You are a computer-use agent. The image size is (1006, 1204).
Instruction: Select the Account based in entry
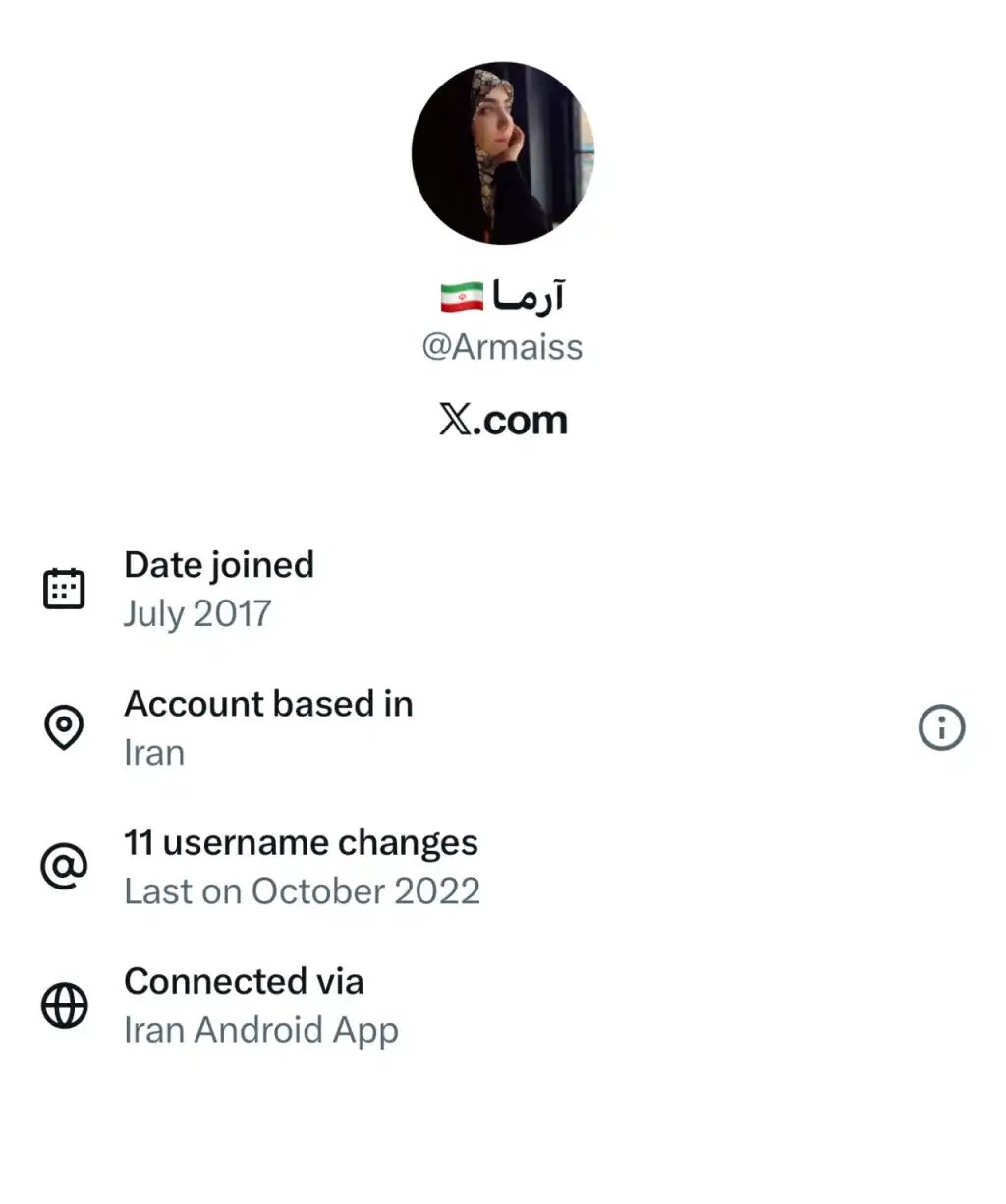tap(268, 703)
